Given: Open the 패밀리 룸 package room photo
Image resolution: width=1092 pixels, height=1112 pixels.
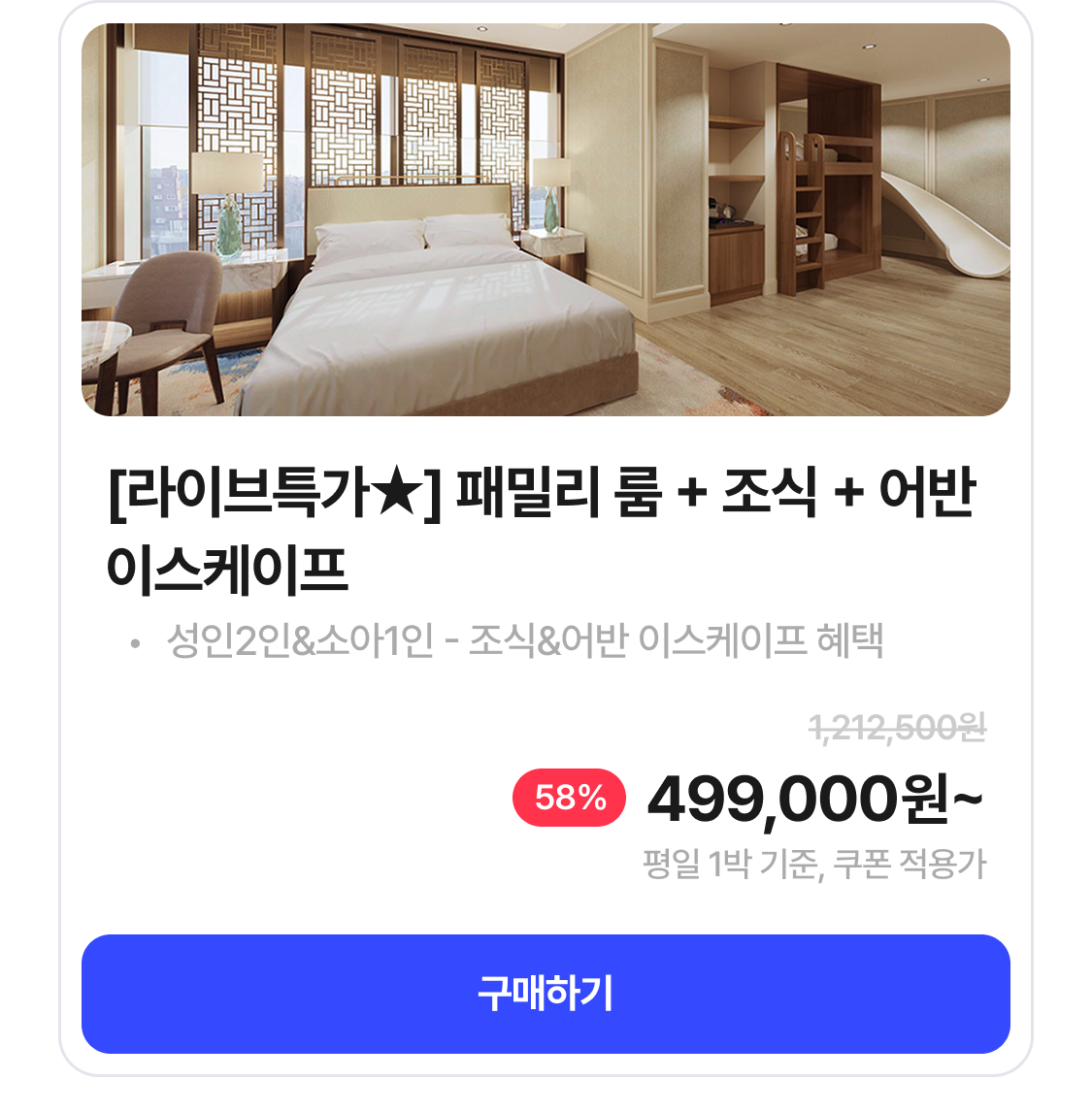Looking at the screenshot, I should coord(546,220).
